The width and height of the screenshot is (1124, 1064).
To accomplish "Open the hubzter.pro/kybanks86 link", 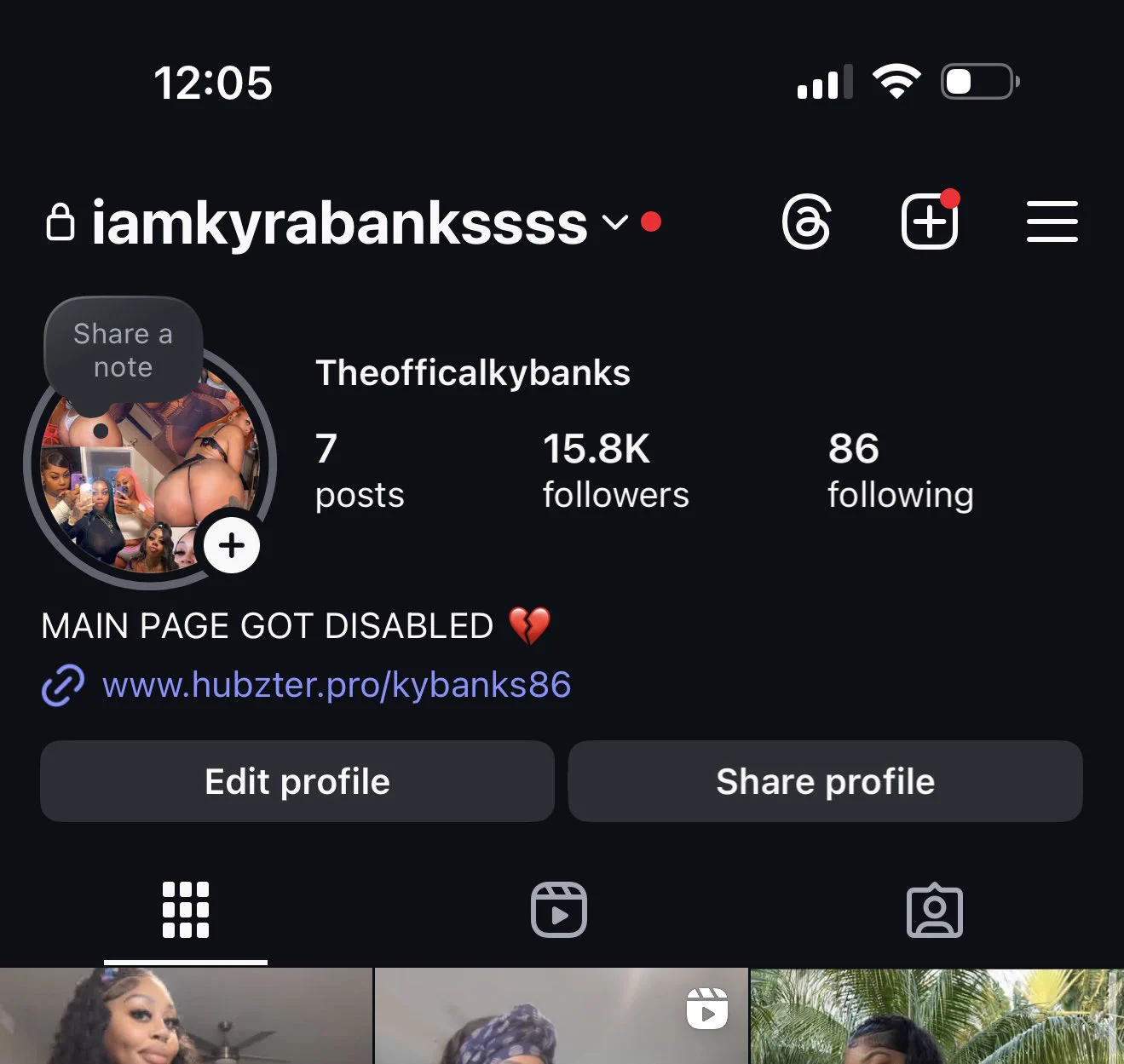I will [336, 685].
